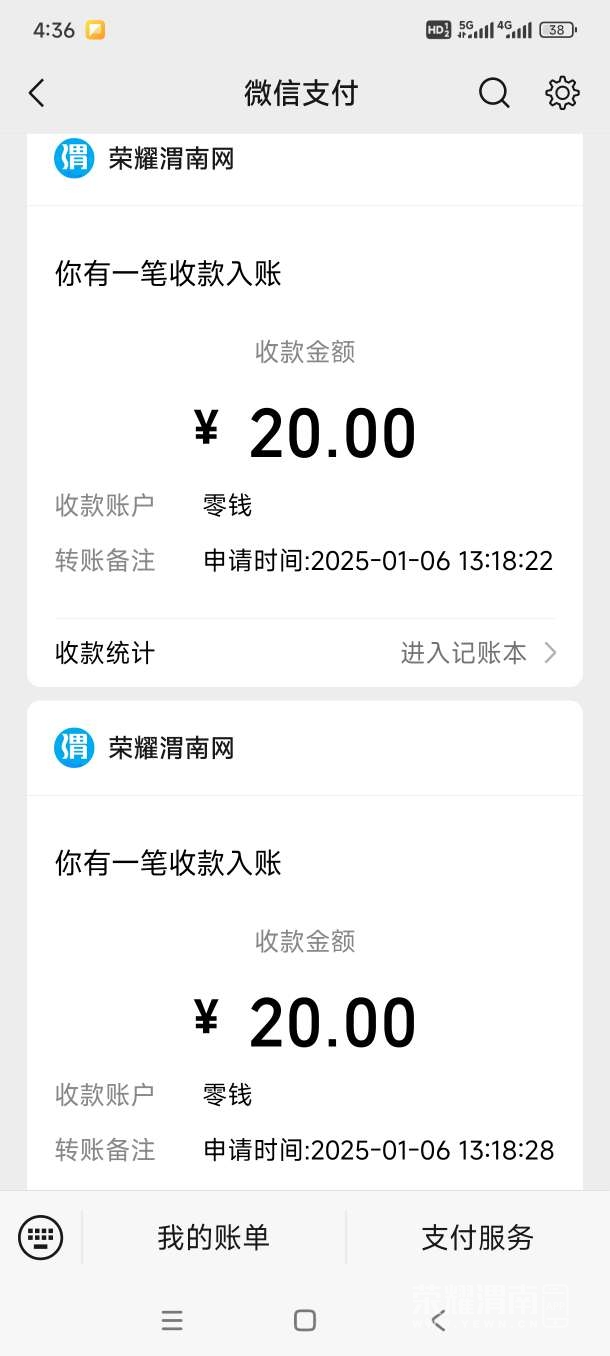This screenshot has width=610, height=1356.
Task: Open 我的账单 menu
Action: coord(213,1238)
